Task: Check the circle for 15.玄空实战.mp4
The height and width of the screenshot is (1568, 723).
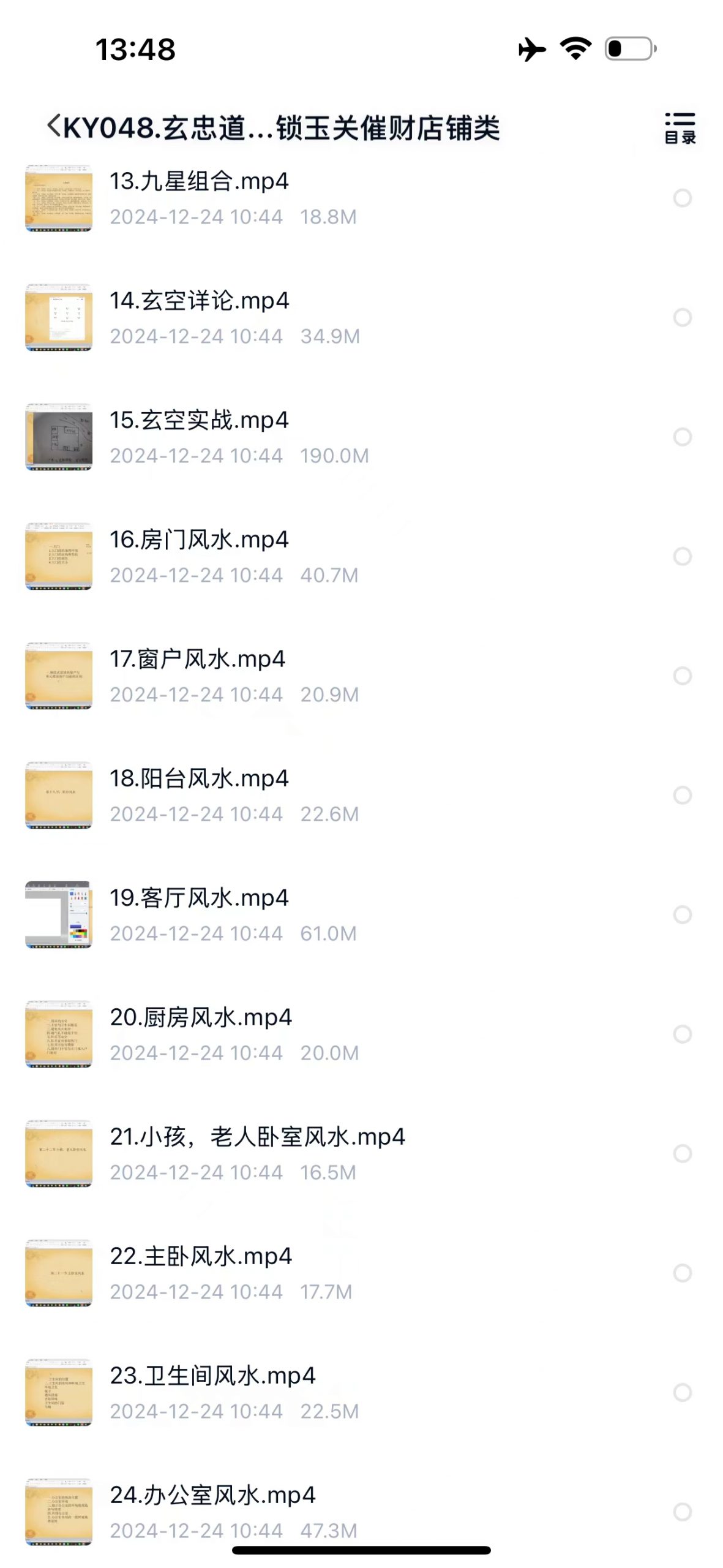Action: [682, 437]
